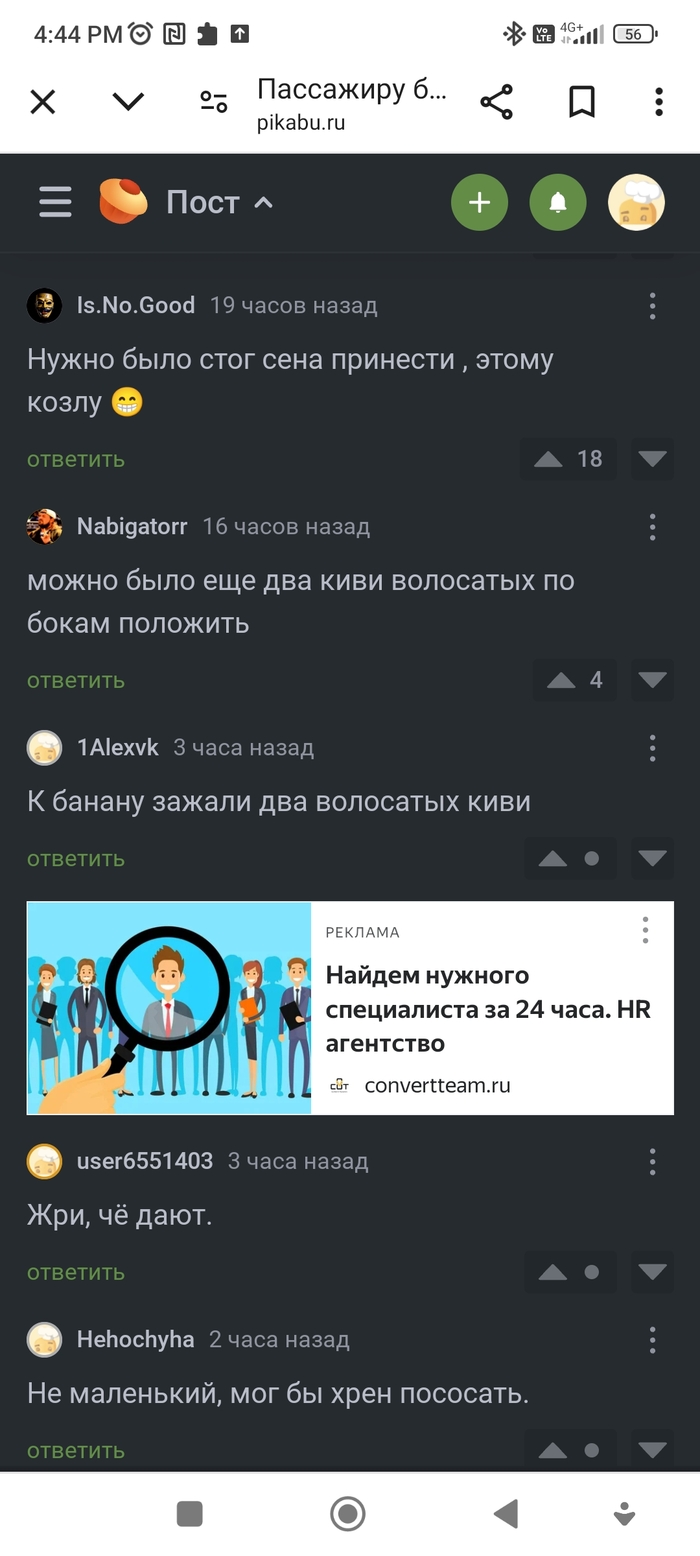Open the ad options menu
Viewport: 700px width, 1556px height.
(x=645, y=931)
